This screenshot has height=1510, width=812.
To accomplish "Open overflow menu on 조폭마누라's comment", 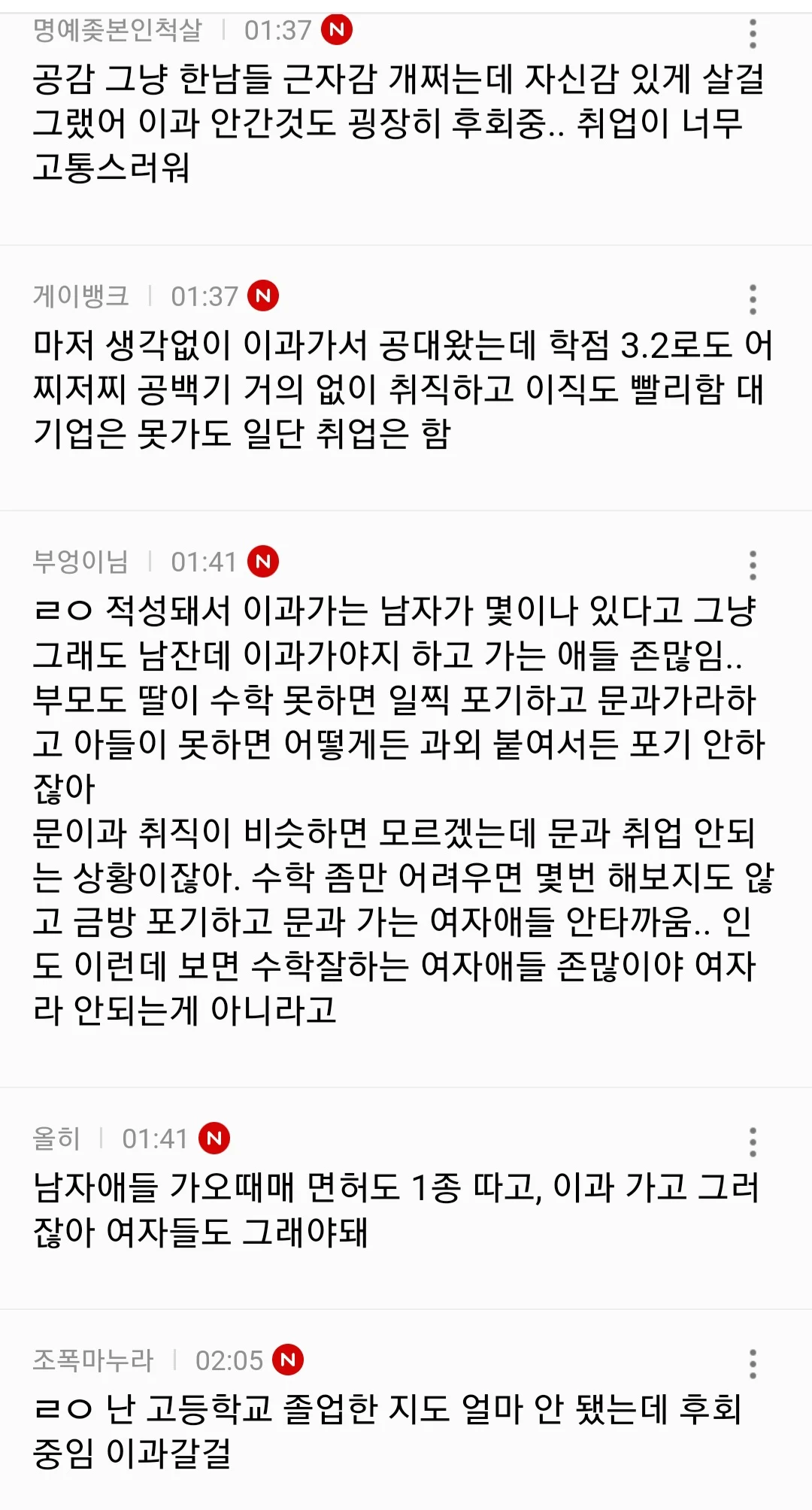I will [x=753, y=1363].
